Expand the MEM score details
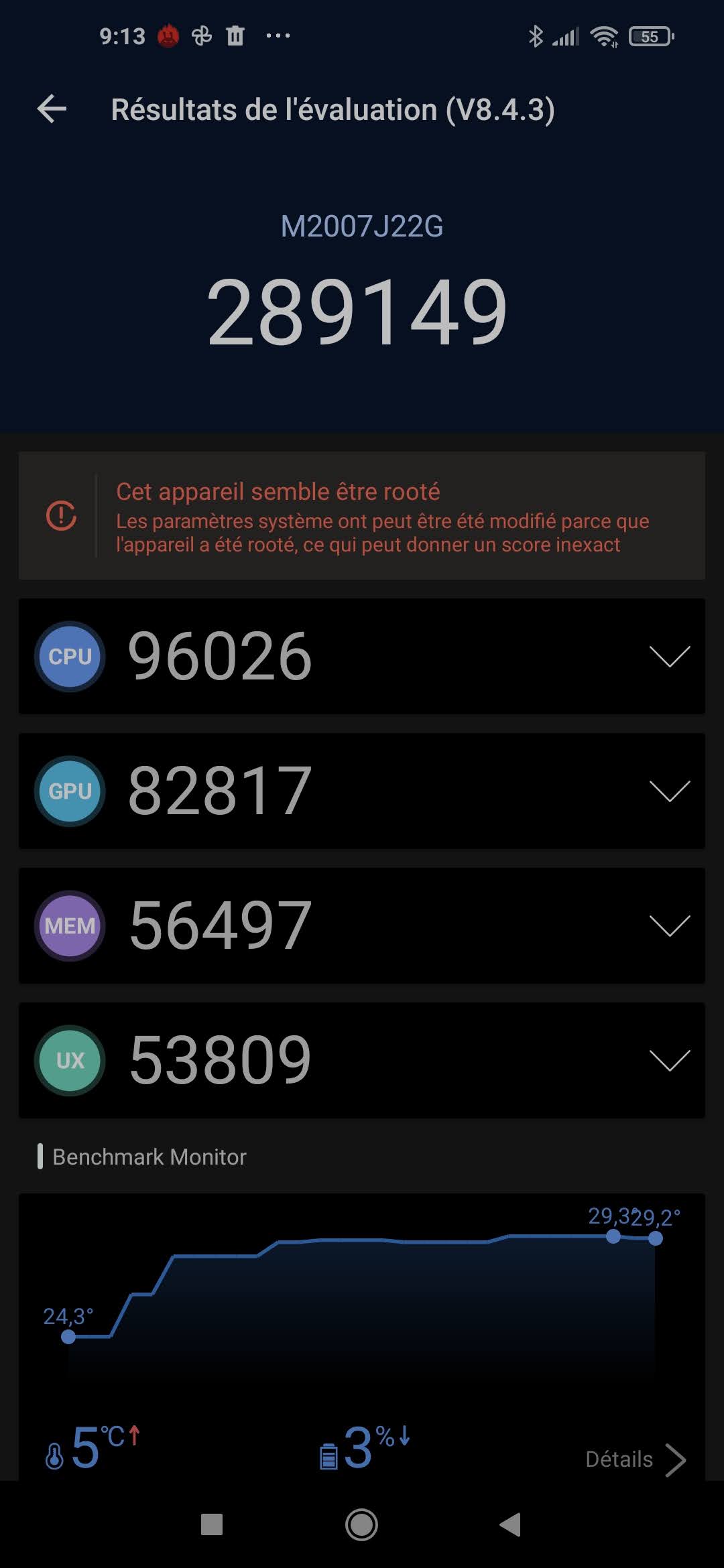724x1568 pixels. 669,926
